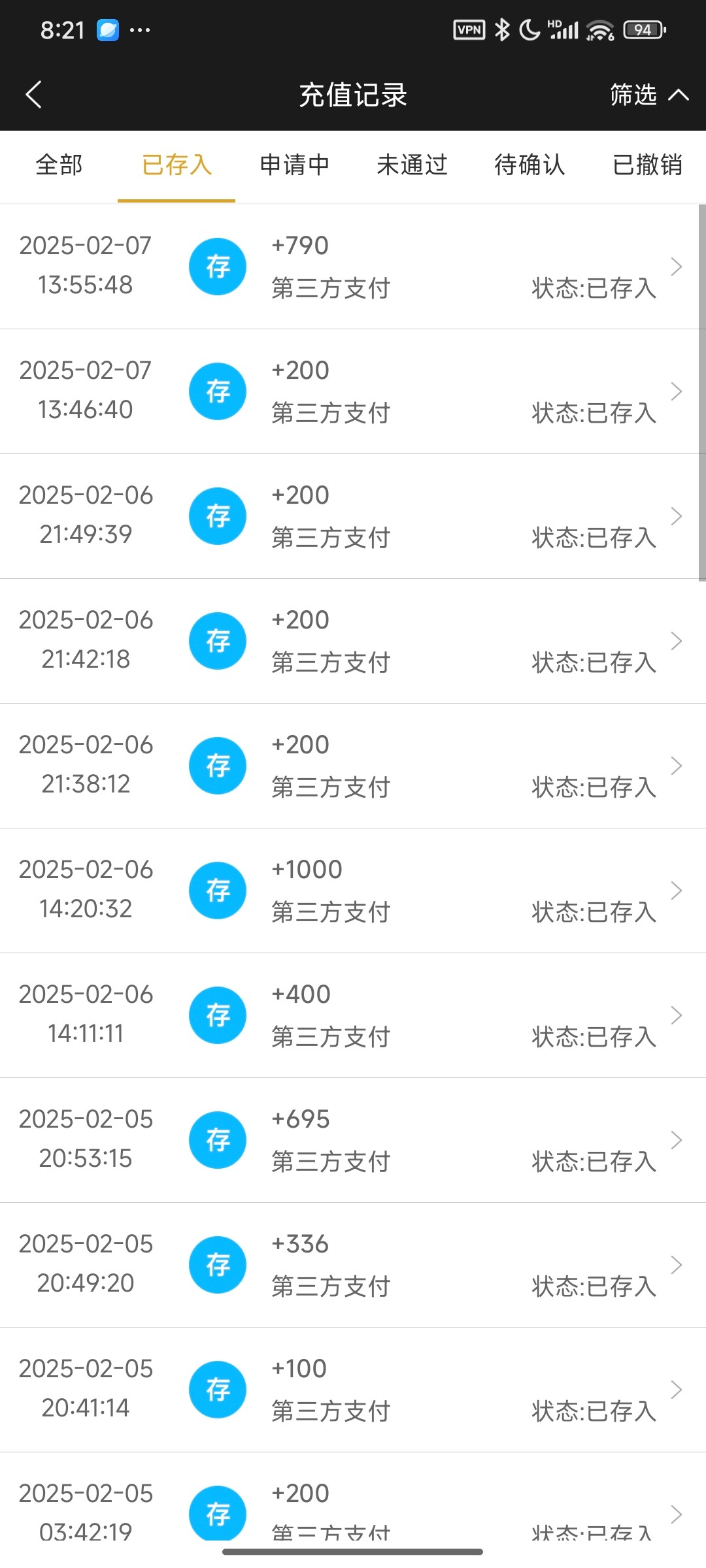The width and height of the screenshot is (706, 1568).
Task: Open the +1000 deposit record details
Action: click(x=353, y=890)
